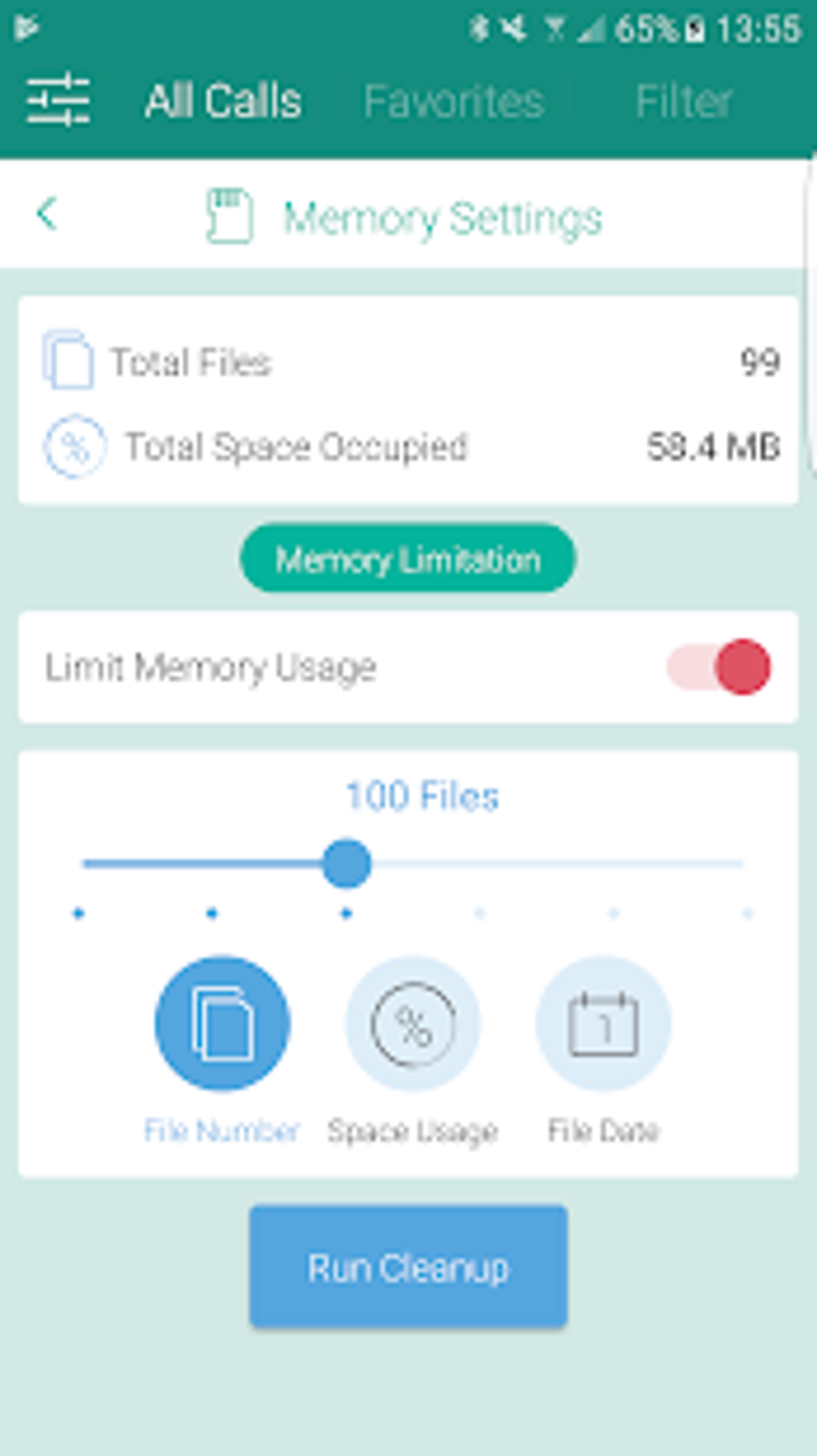Switch to the Favorites tab

pyautogui.click(x=454, y=101)
